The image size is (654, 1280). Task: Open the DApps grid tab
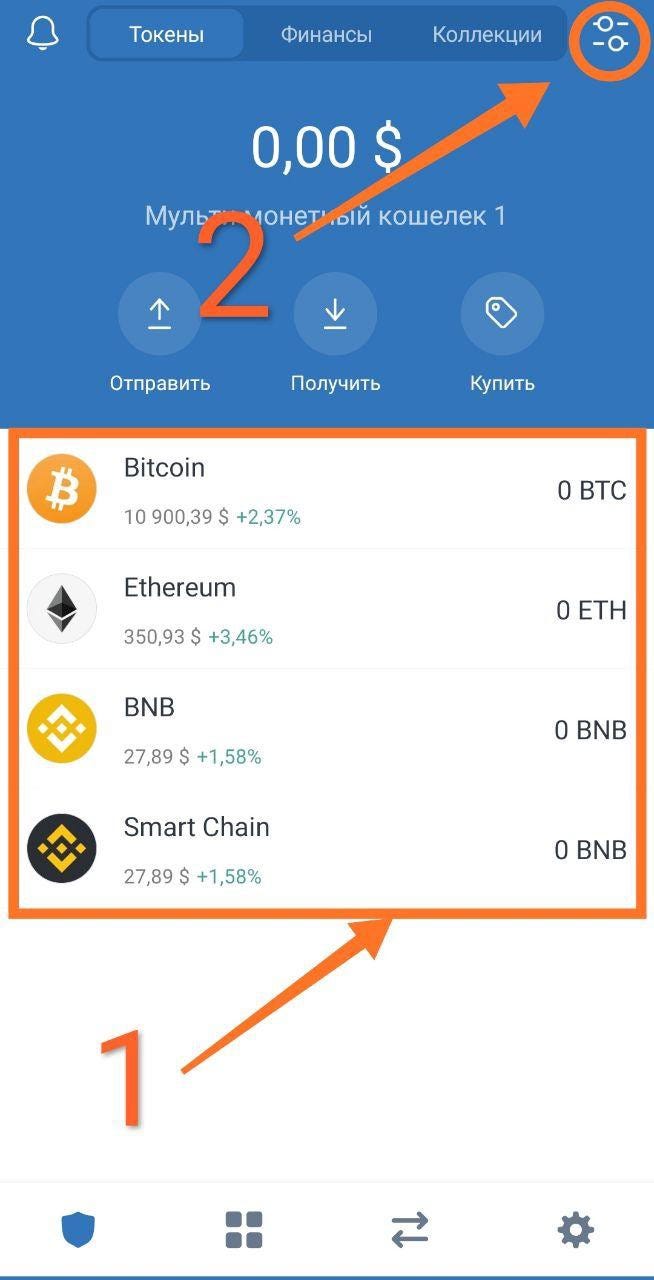pyautogui.click(x=244, y=1229)
